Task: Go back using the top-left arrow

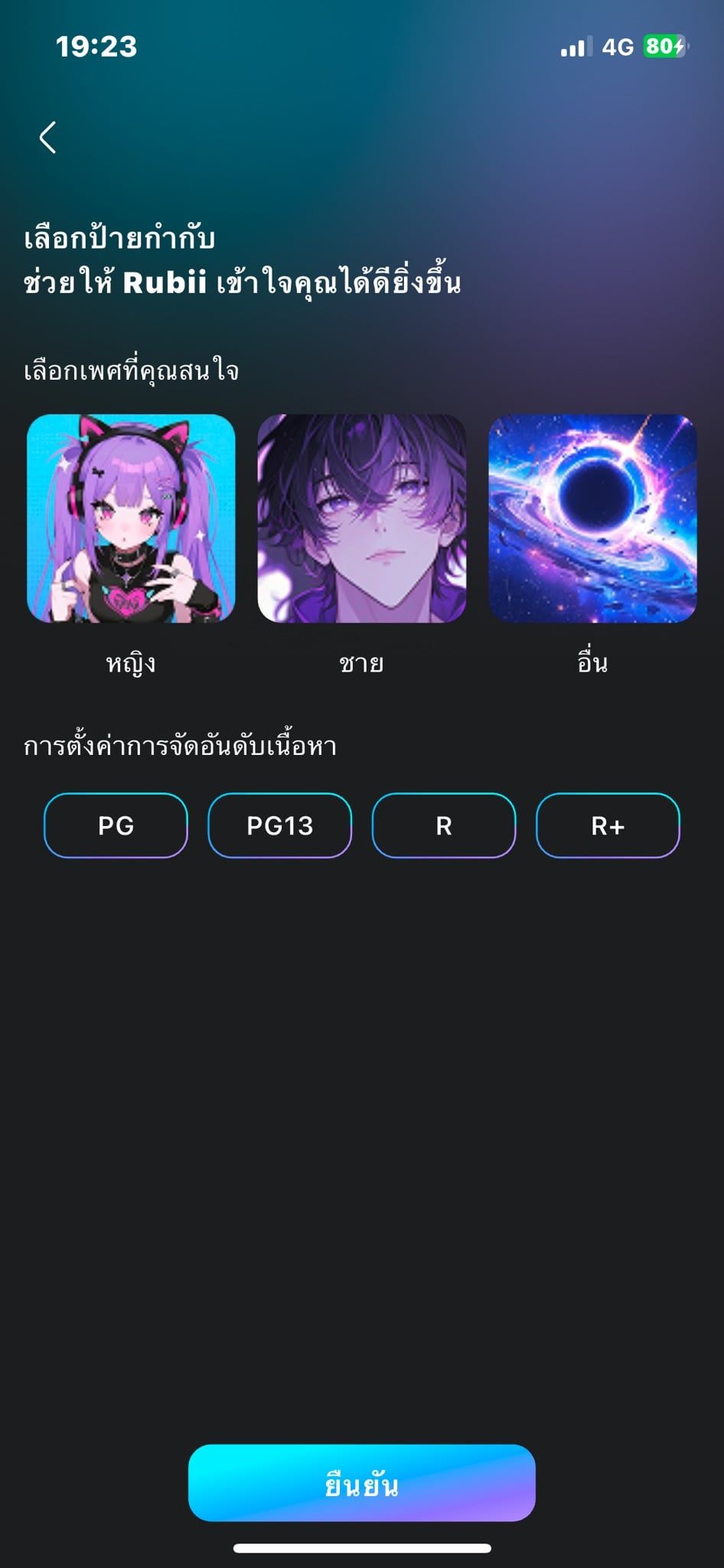Action: click(x=47, y=138)
